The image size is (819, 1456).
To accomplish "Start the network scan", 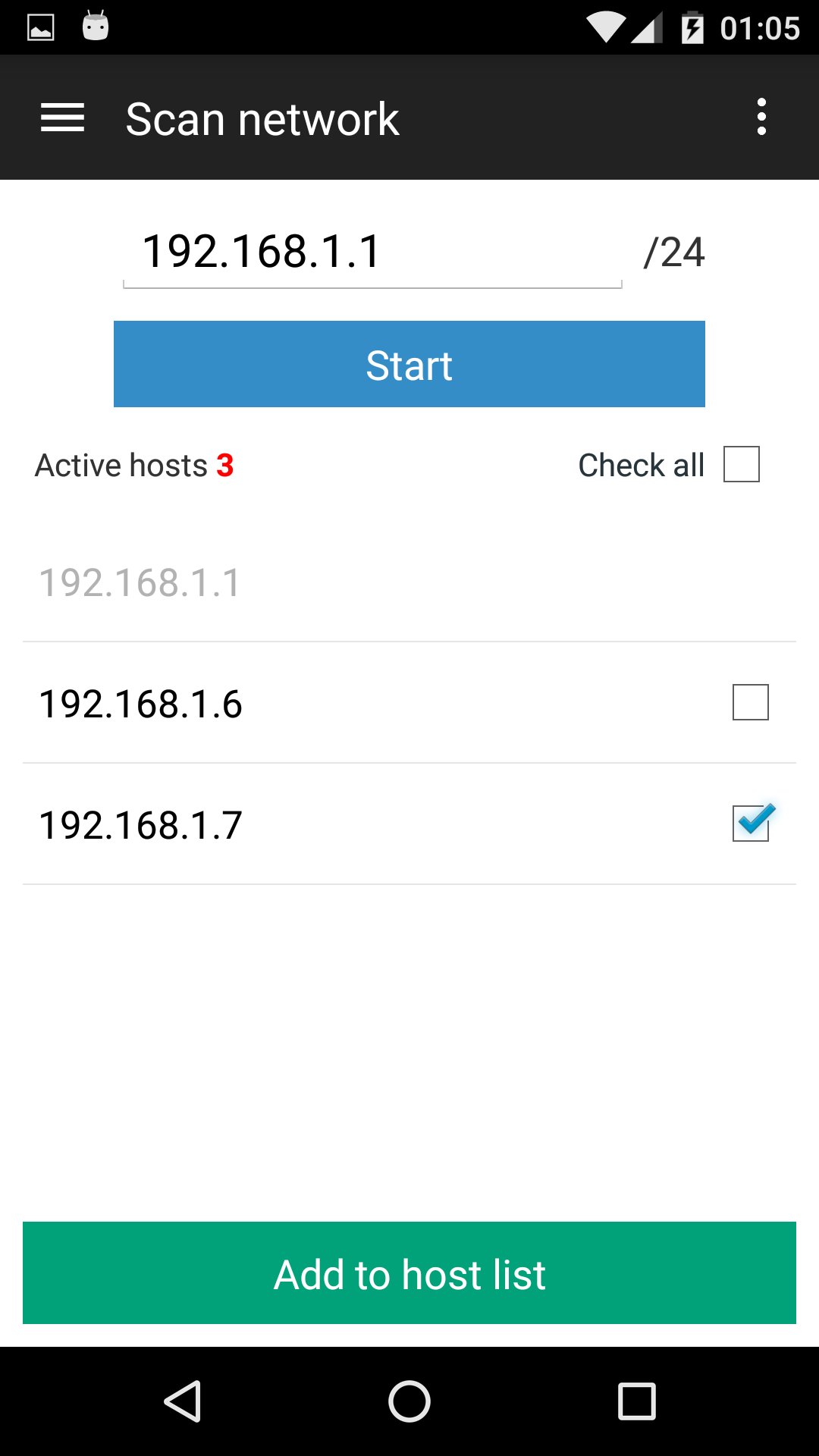I will pyautogui.click(x=409, y=364).
